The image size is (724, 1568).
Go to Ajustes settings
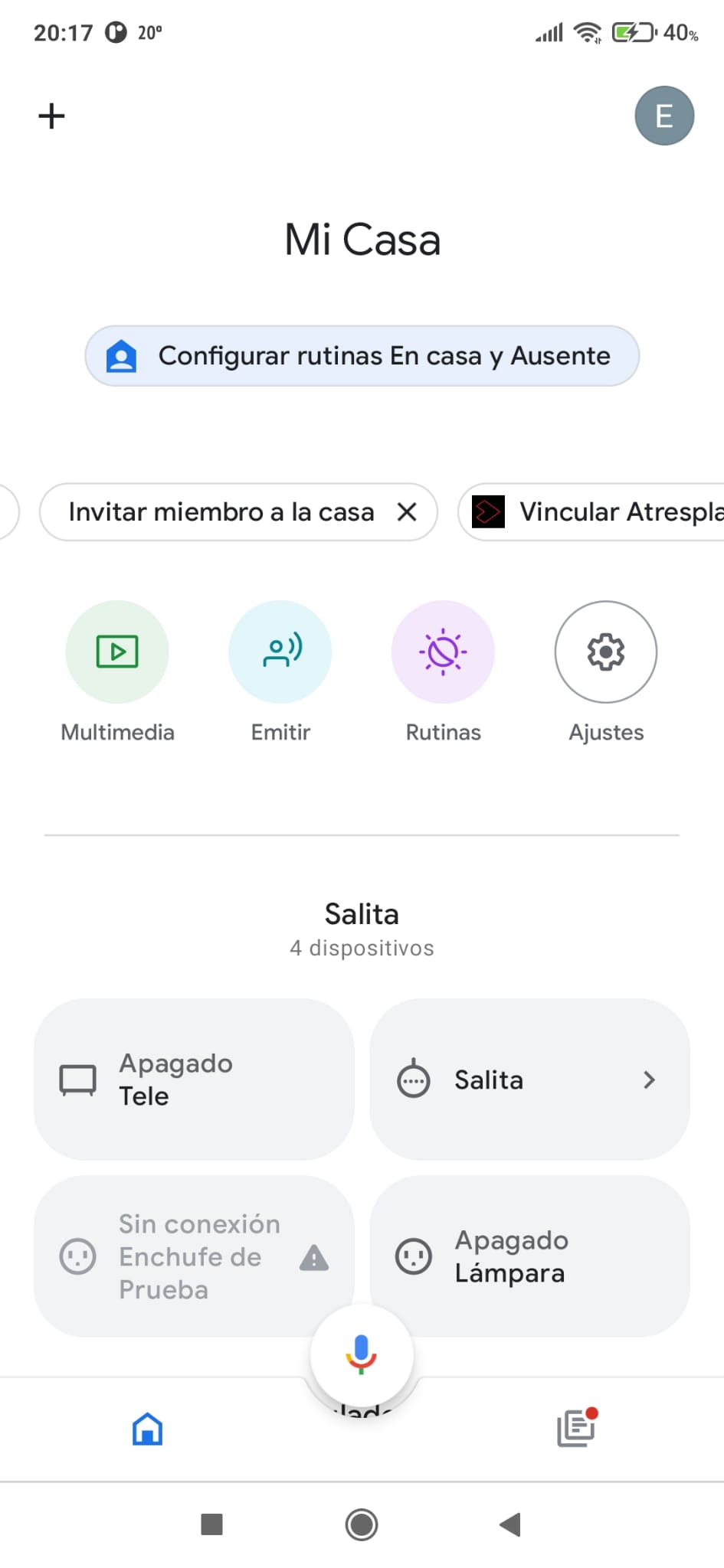(605, 652)
